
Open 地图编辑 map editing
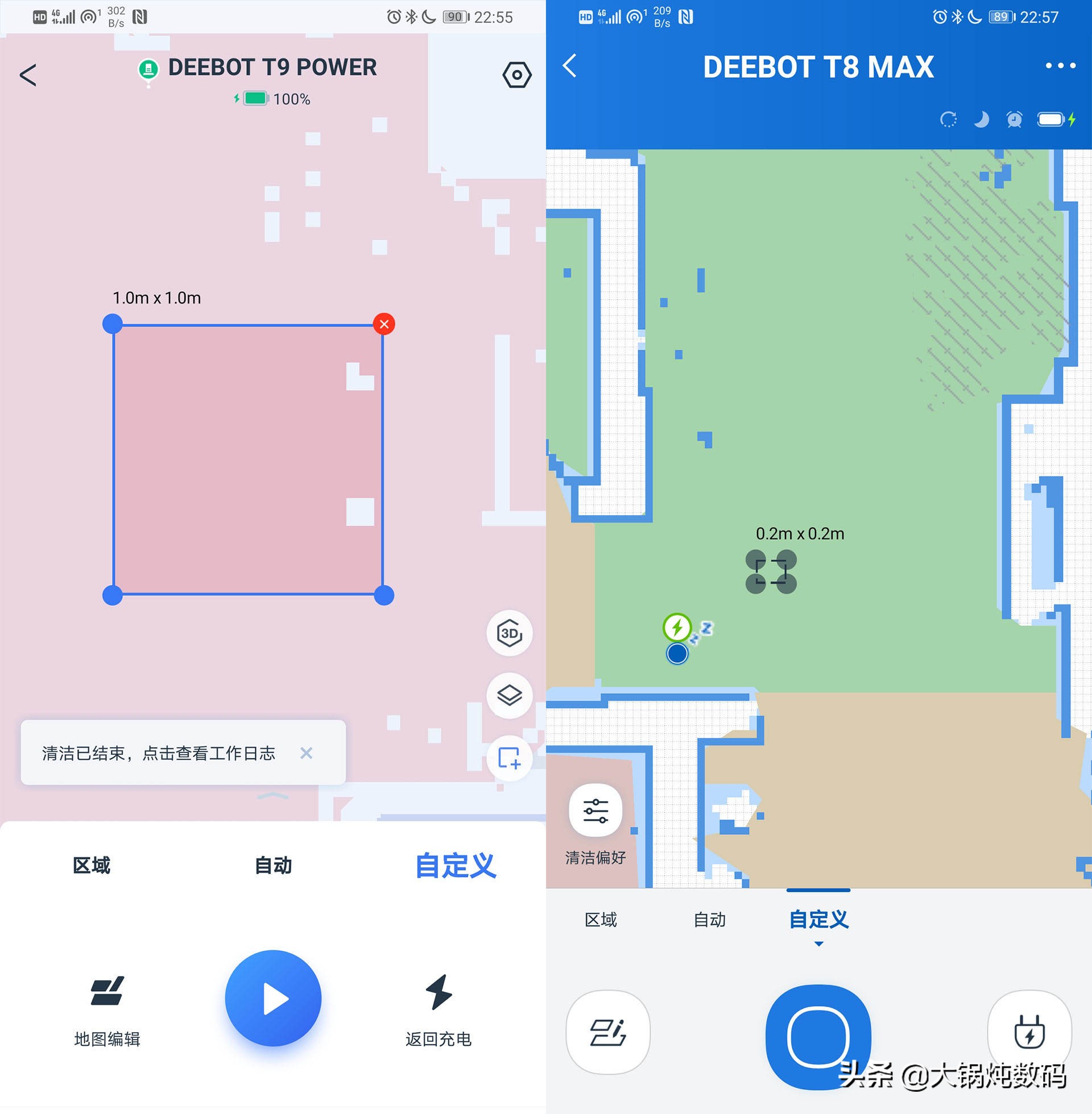107,1009
